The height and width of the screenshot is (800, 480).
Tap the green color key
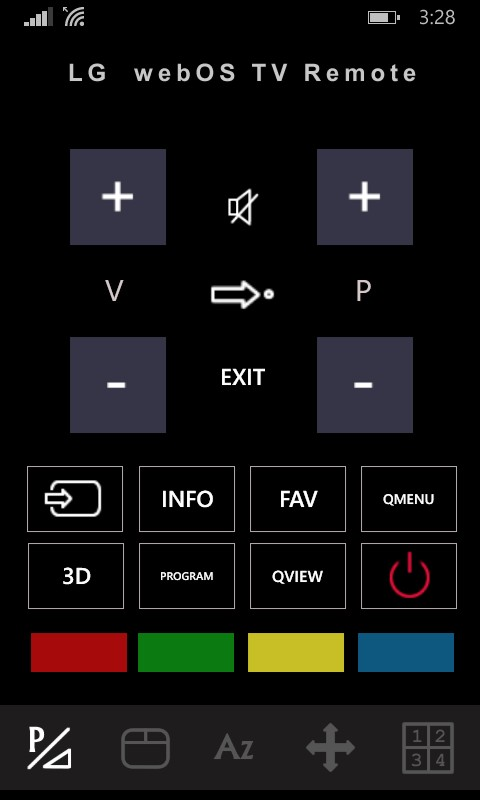point(186,653)
